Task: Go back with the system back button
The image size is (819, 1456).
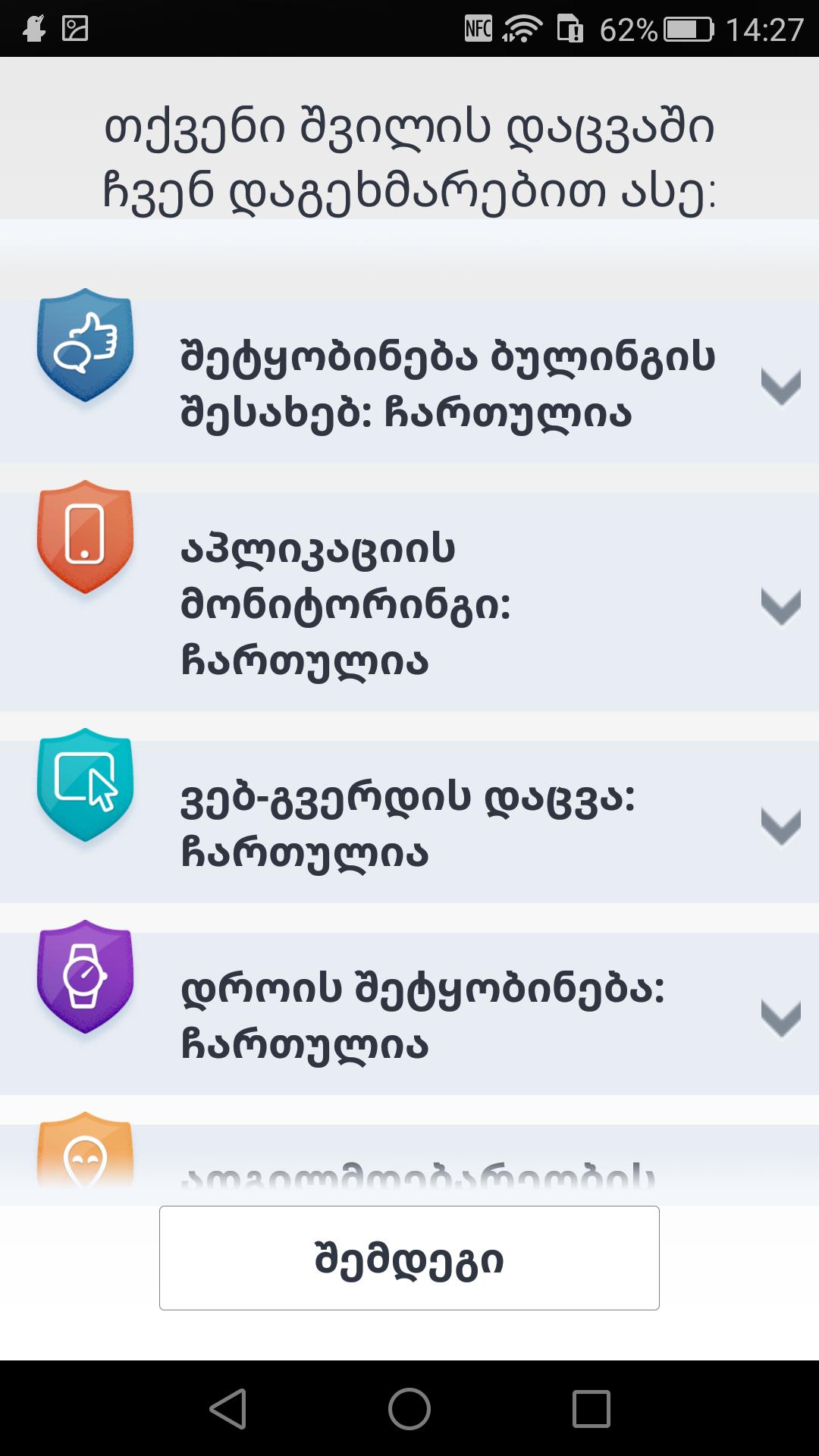Action: (x=227, y=1408)
